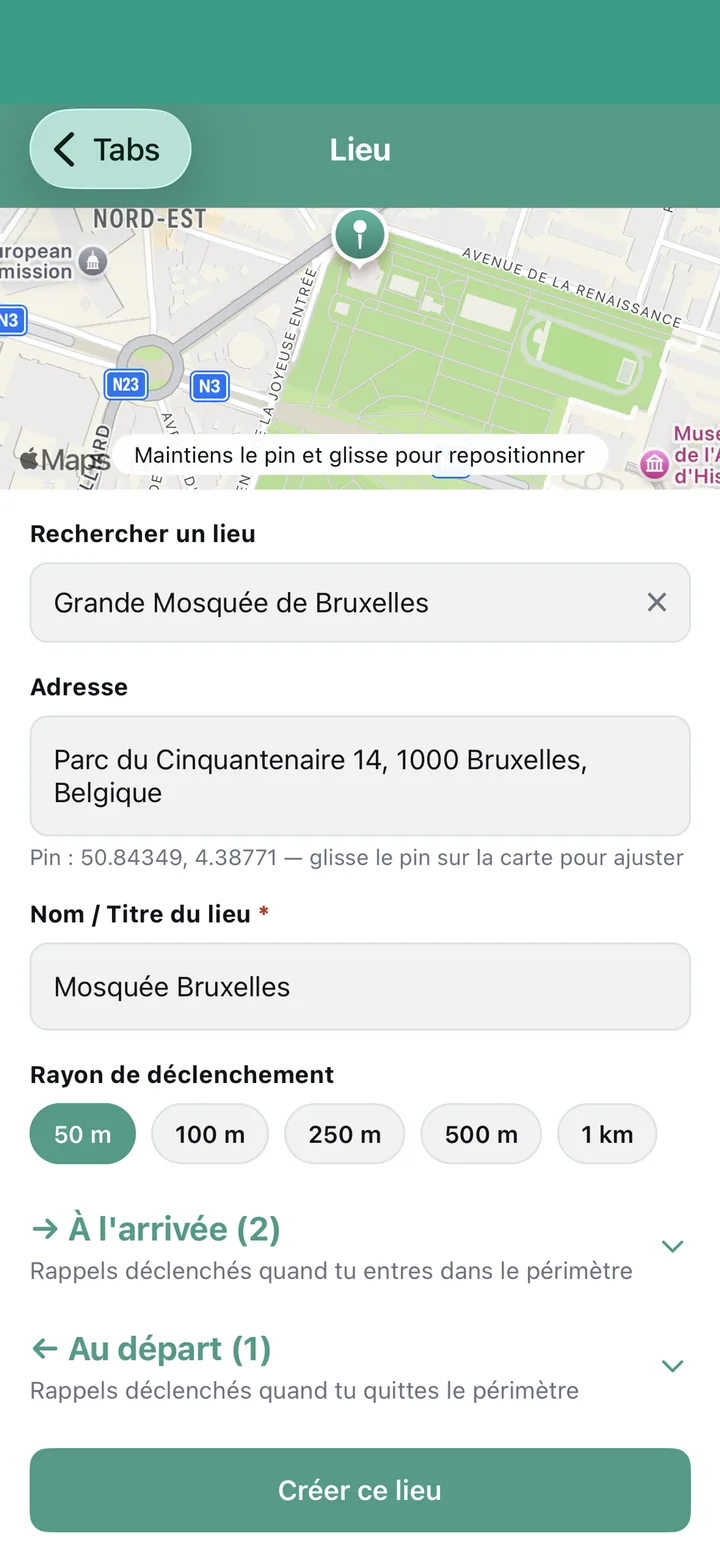This screenshot has width=720, height=1561.
Task: Open the chevron beside À l'arrivée reminders
Action: (673, 1246)
